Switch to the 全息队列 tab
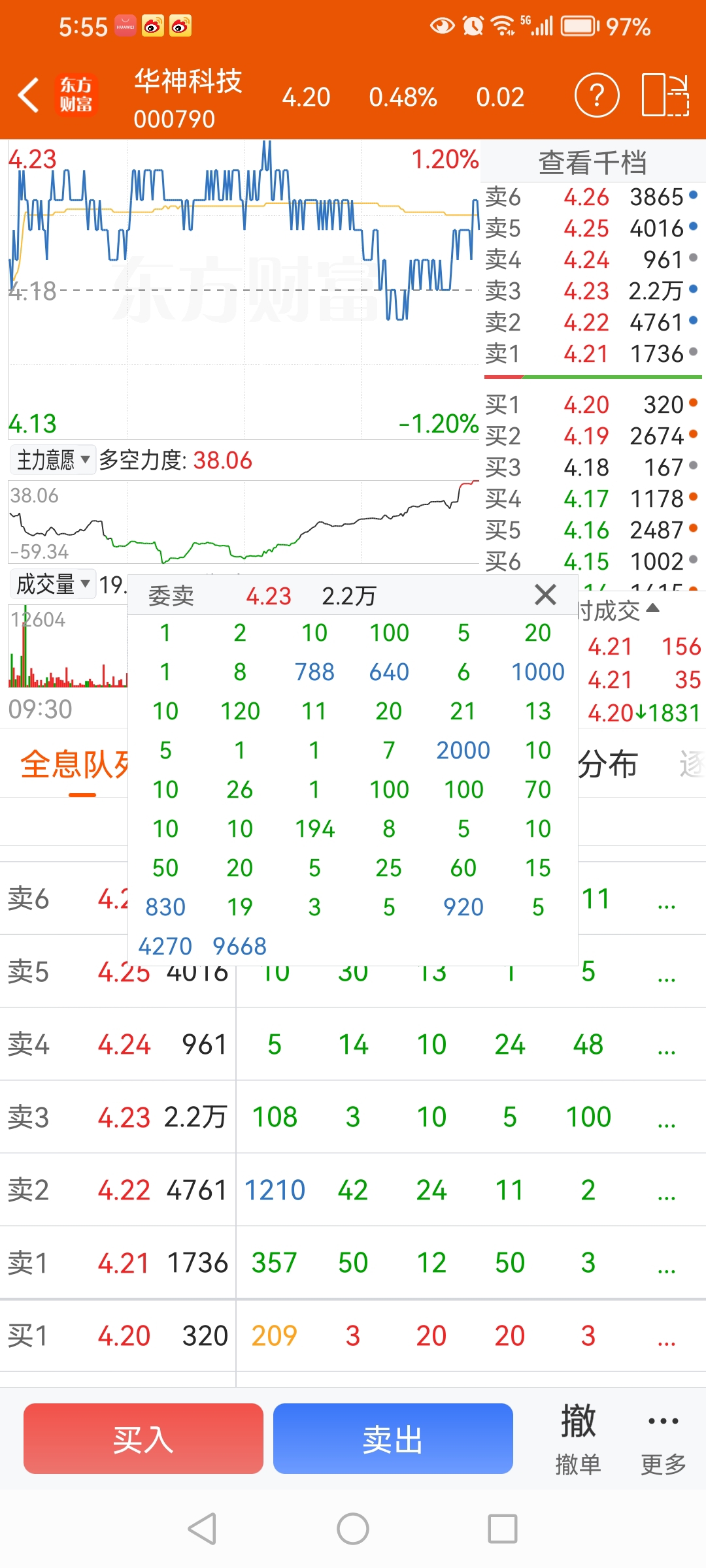The height and width of the screenshot is (1568, 706). (75, 764)
